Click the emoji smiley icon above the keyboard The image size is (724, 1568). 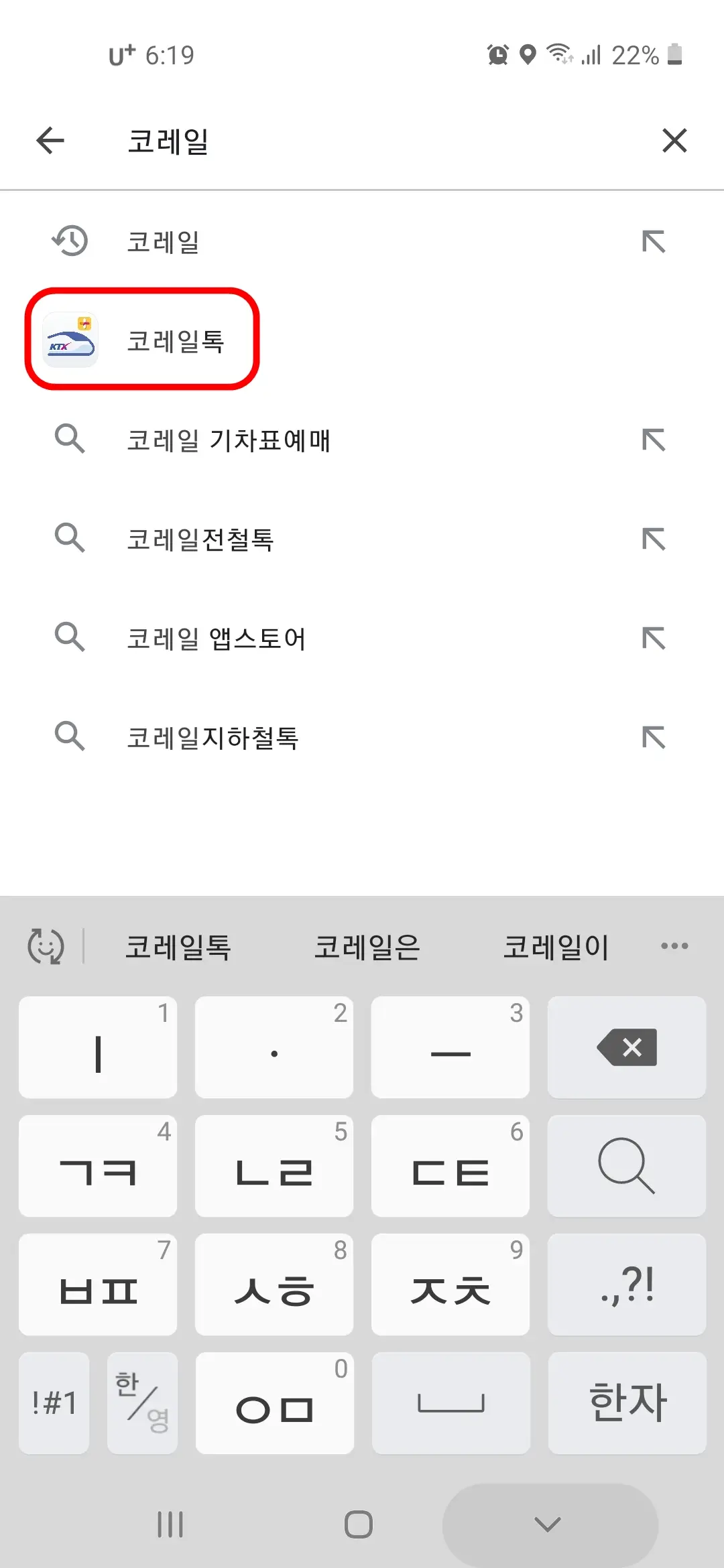[45, 945]
